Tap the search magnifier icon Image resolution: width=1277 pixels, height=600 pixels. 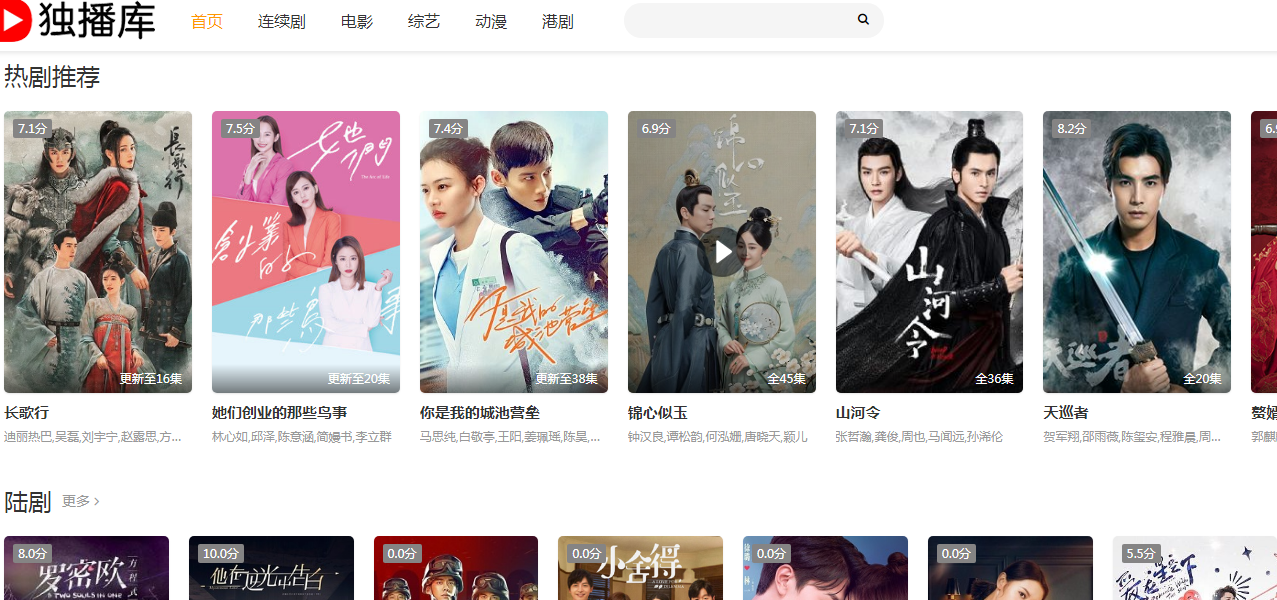click(x=863, y=20)
